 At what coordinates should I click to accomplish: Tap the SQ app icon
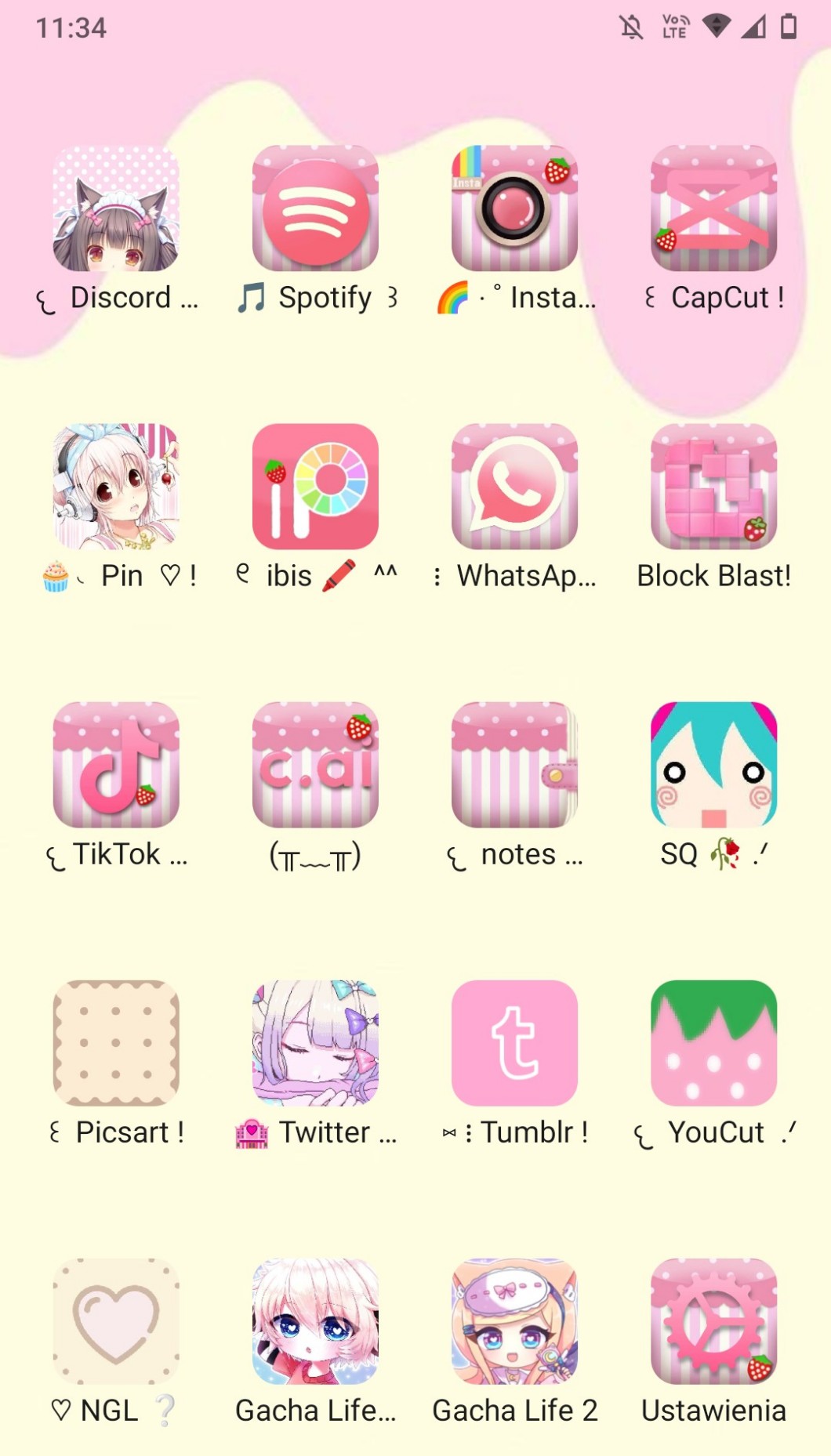[x=713, y=765]
